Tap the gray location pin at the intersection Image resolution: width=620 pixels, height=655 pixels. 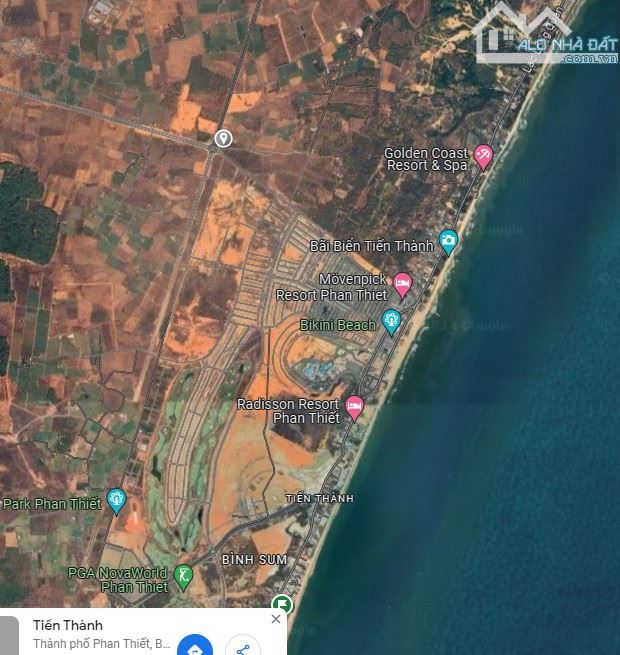point(224,138)
